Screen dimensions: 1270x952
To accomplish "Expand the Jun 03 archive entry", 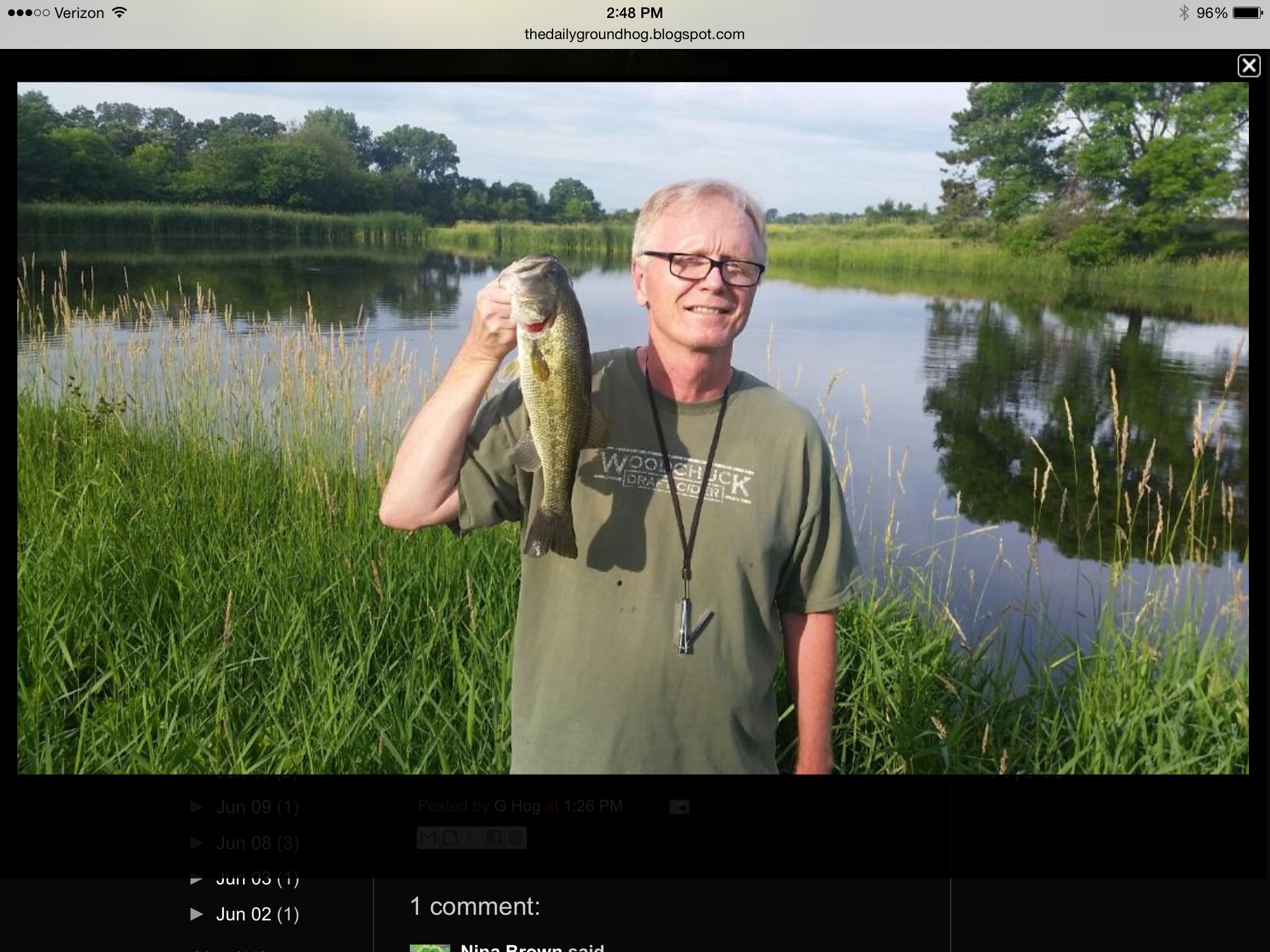I will coord(197,878).
